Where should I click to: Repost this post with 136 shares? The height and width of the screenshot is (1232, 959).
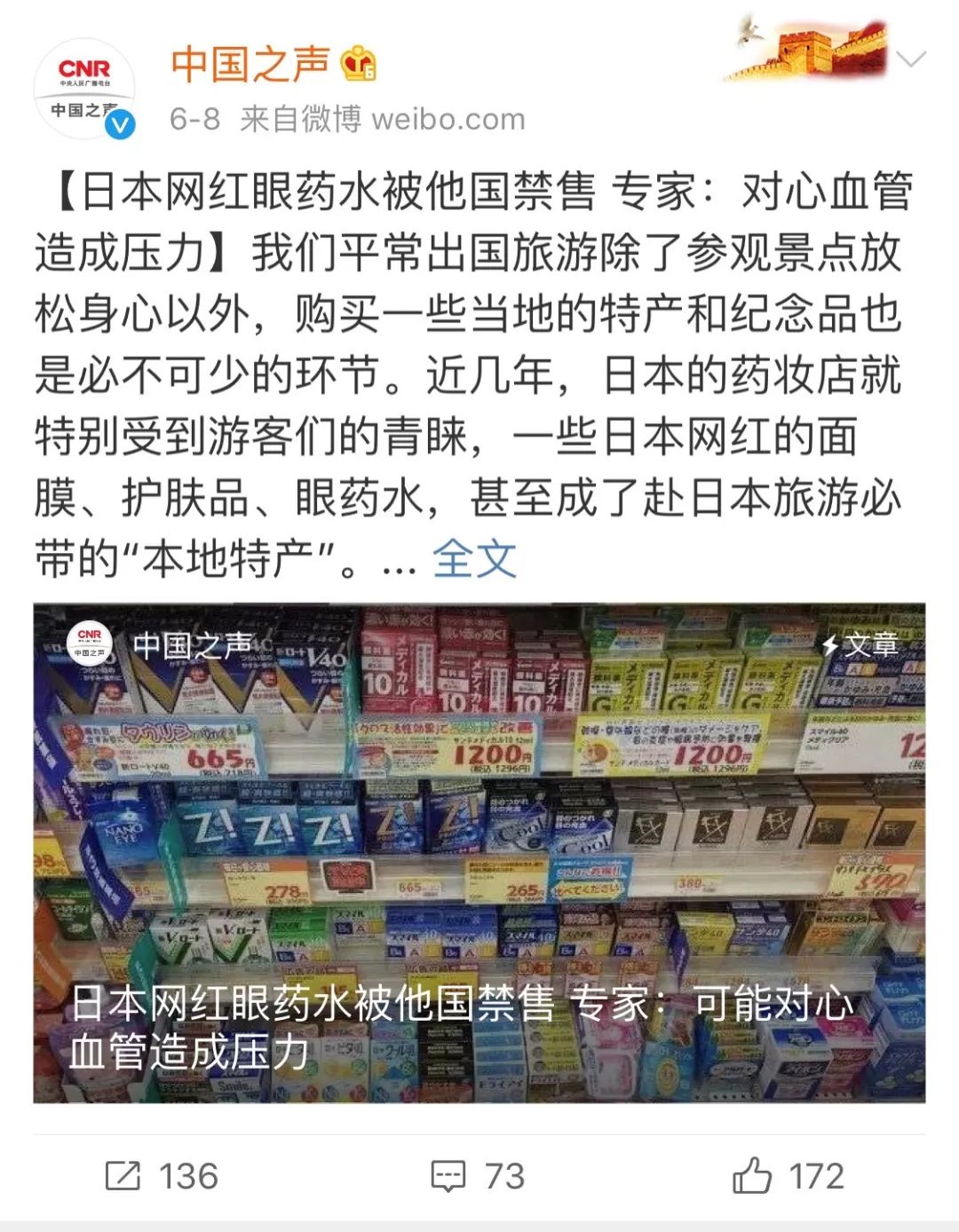(x=161, y=1176)
